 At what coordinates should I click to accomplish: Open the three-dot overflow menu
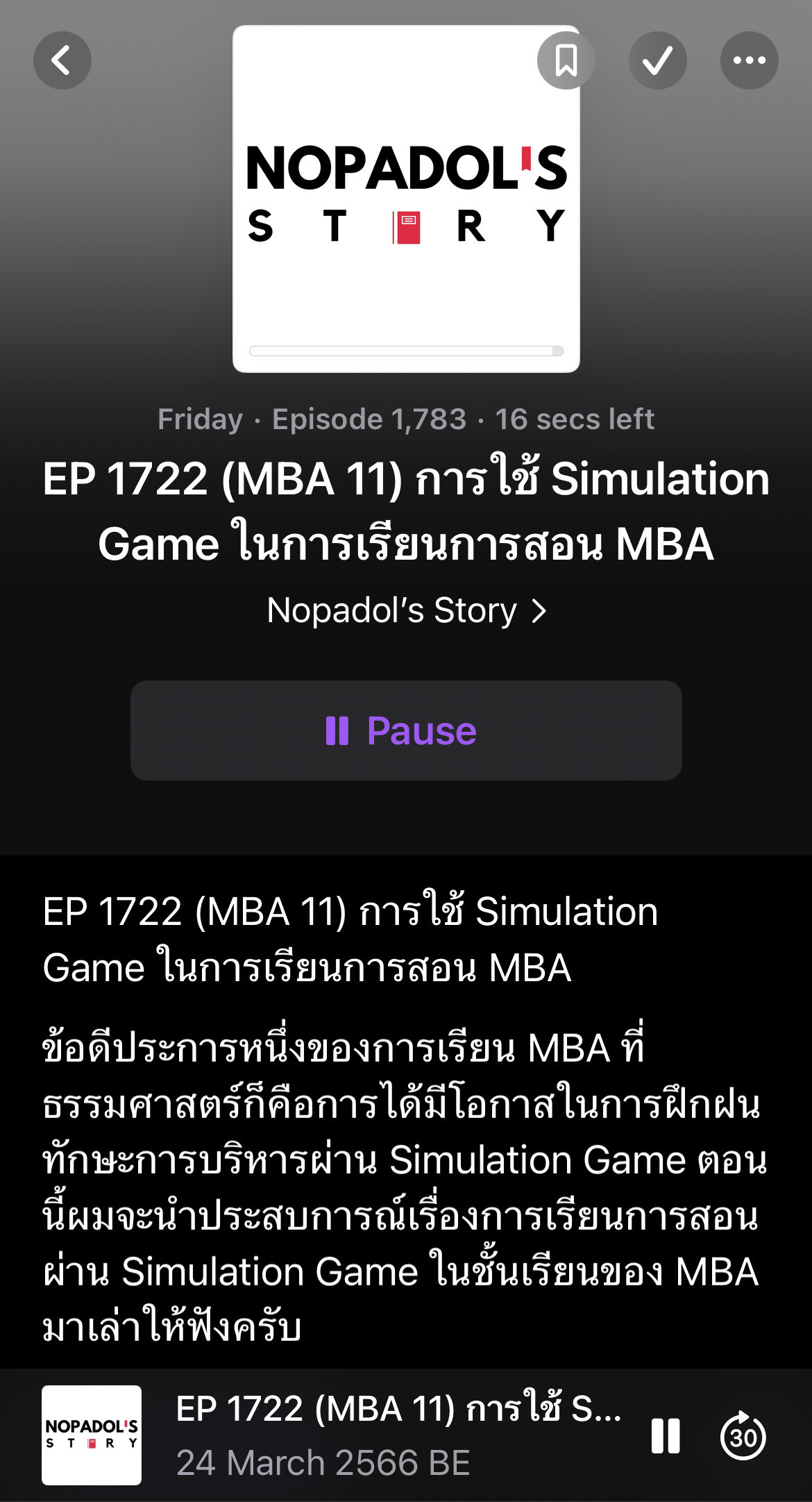click(x=749, y=60)
